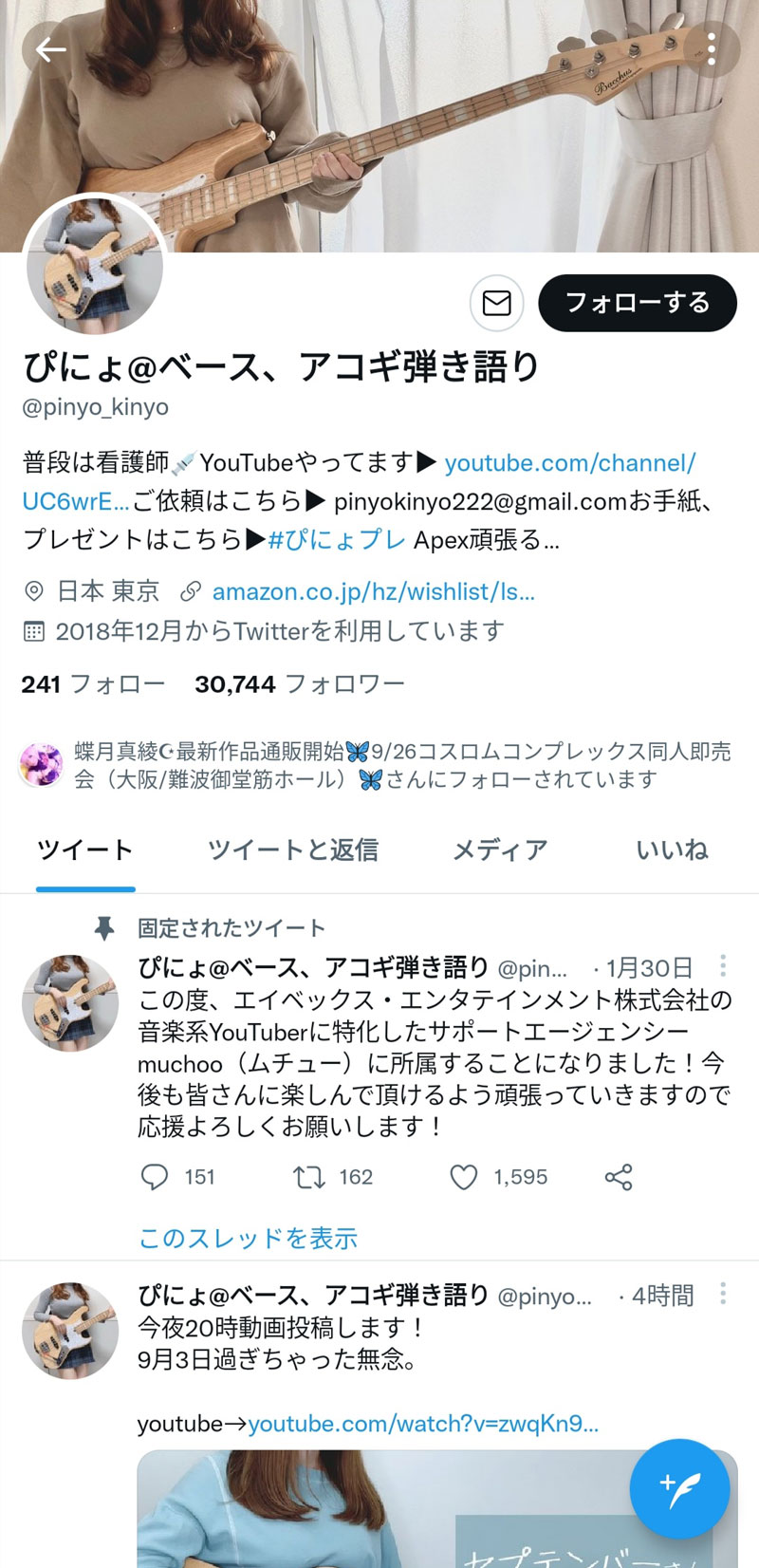Switch to the ツイートと返信 tab
Screen dimensions: 759x1568
(293, 849)
